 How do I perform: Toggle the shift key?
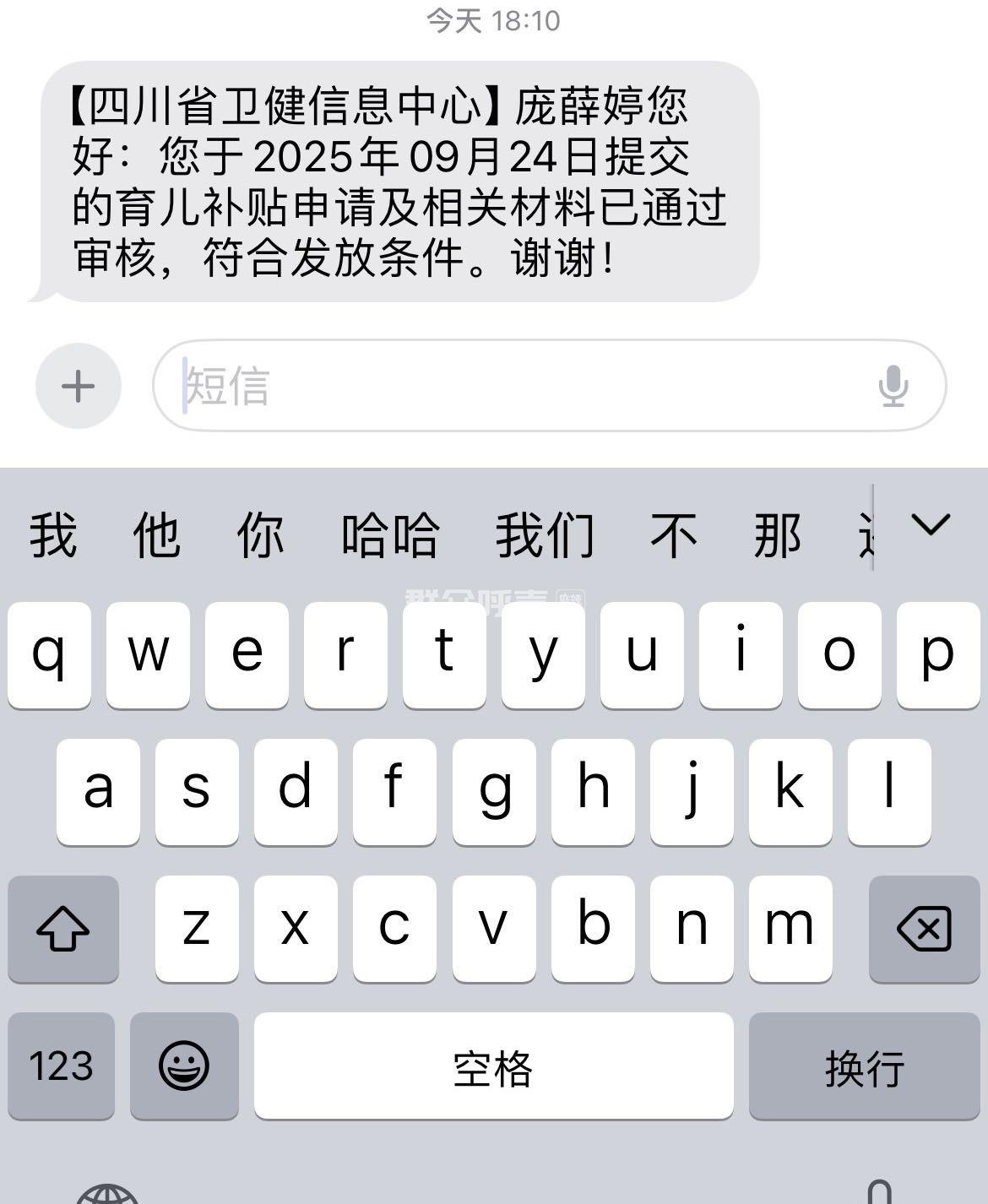63,929
